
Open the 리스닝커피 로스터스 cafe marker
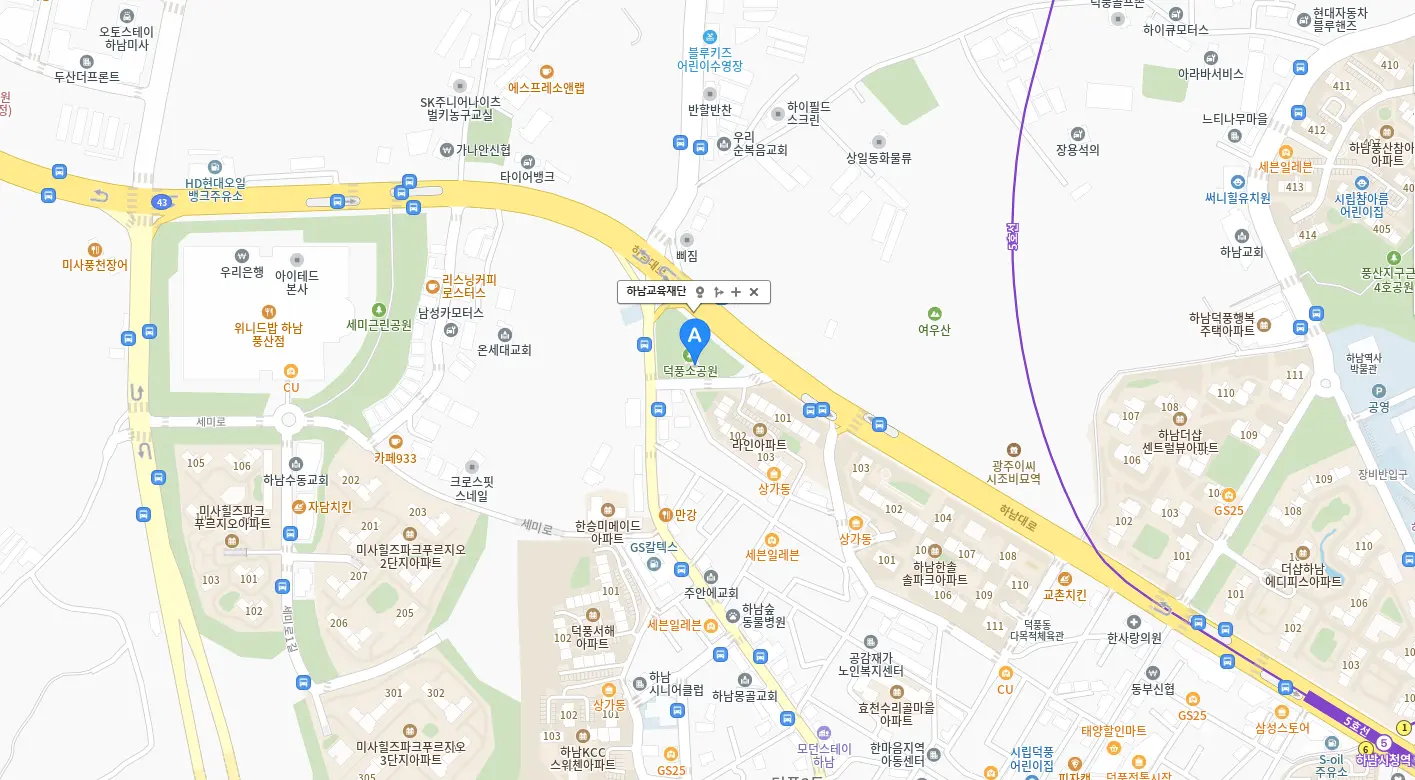coord(432,286)
